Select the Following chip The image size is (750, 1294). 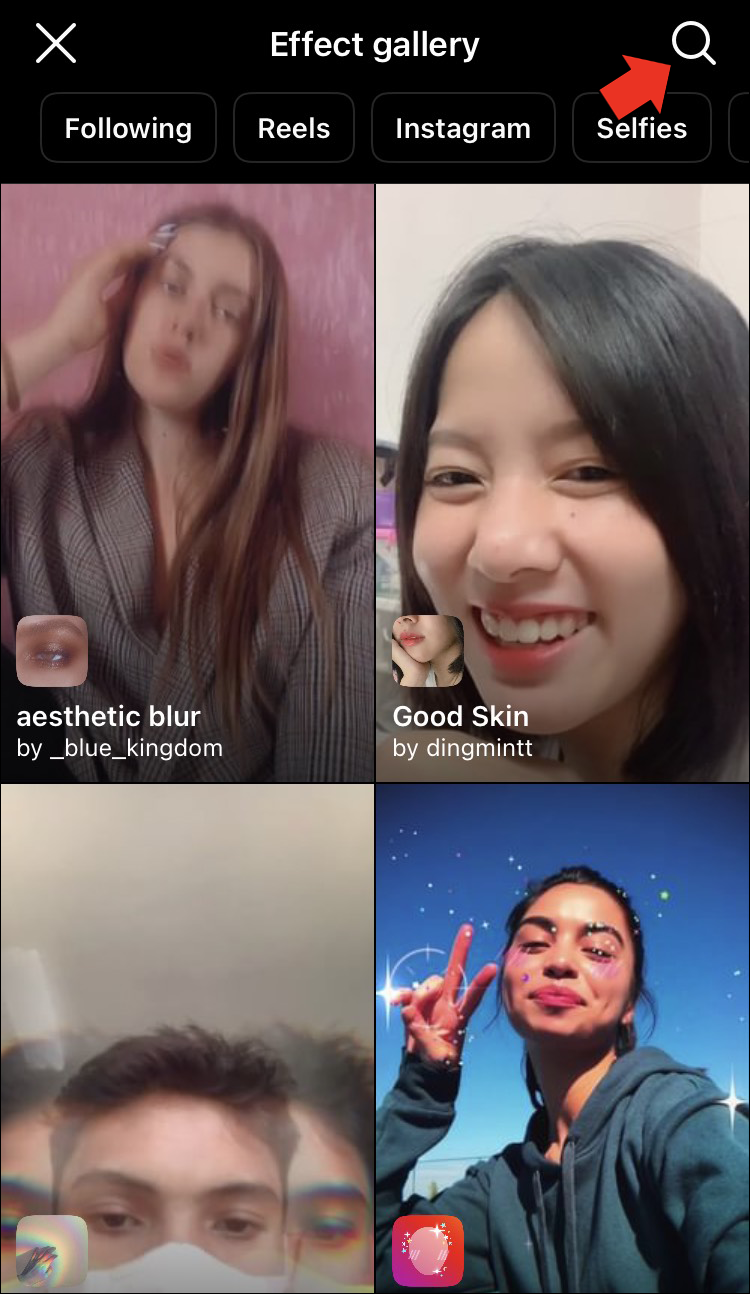(128, 128)
